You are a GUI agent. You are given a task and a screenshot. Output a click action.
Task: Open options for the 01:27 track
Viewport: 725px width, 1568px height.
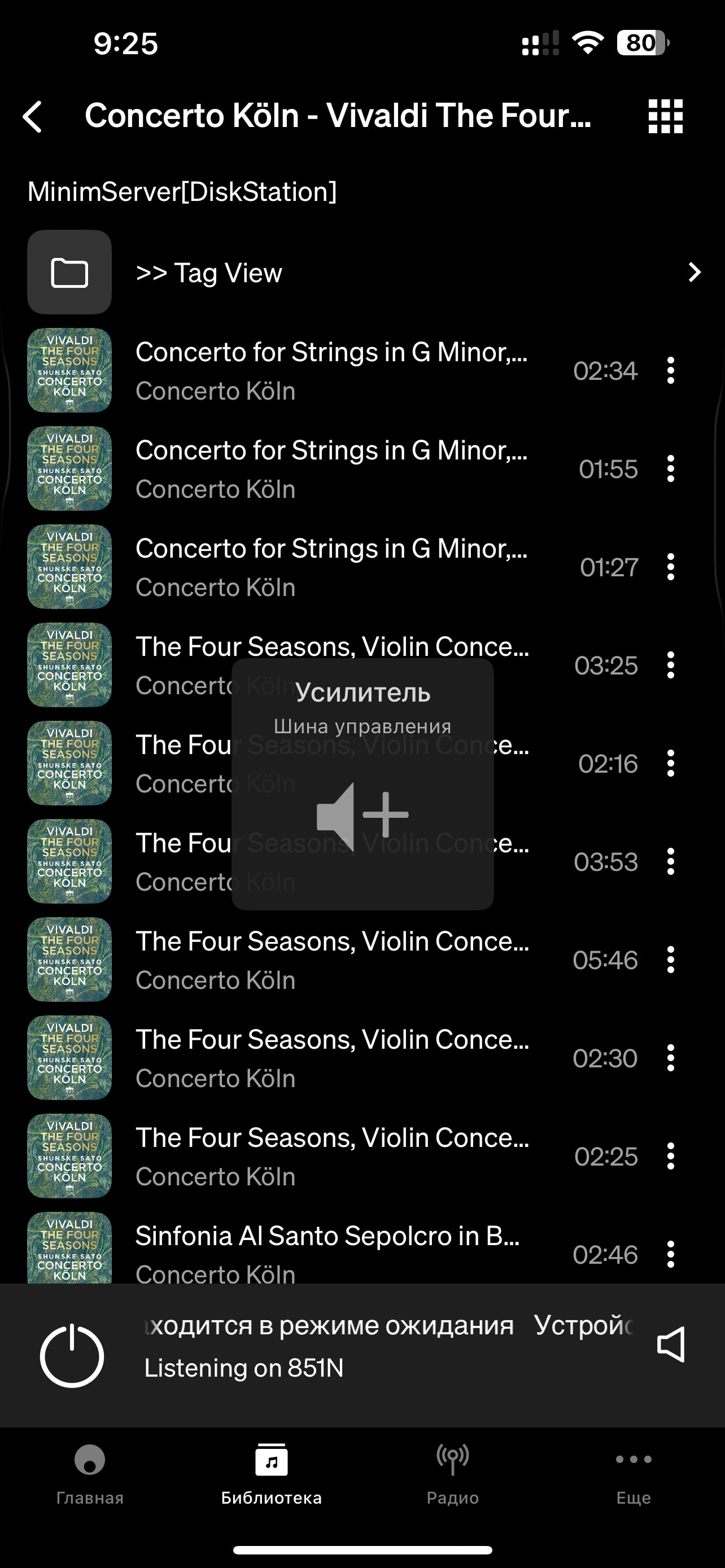pos(670,567)
